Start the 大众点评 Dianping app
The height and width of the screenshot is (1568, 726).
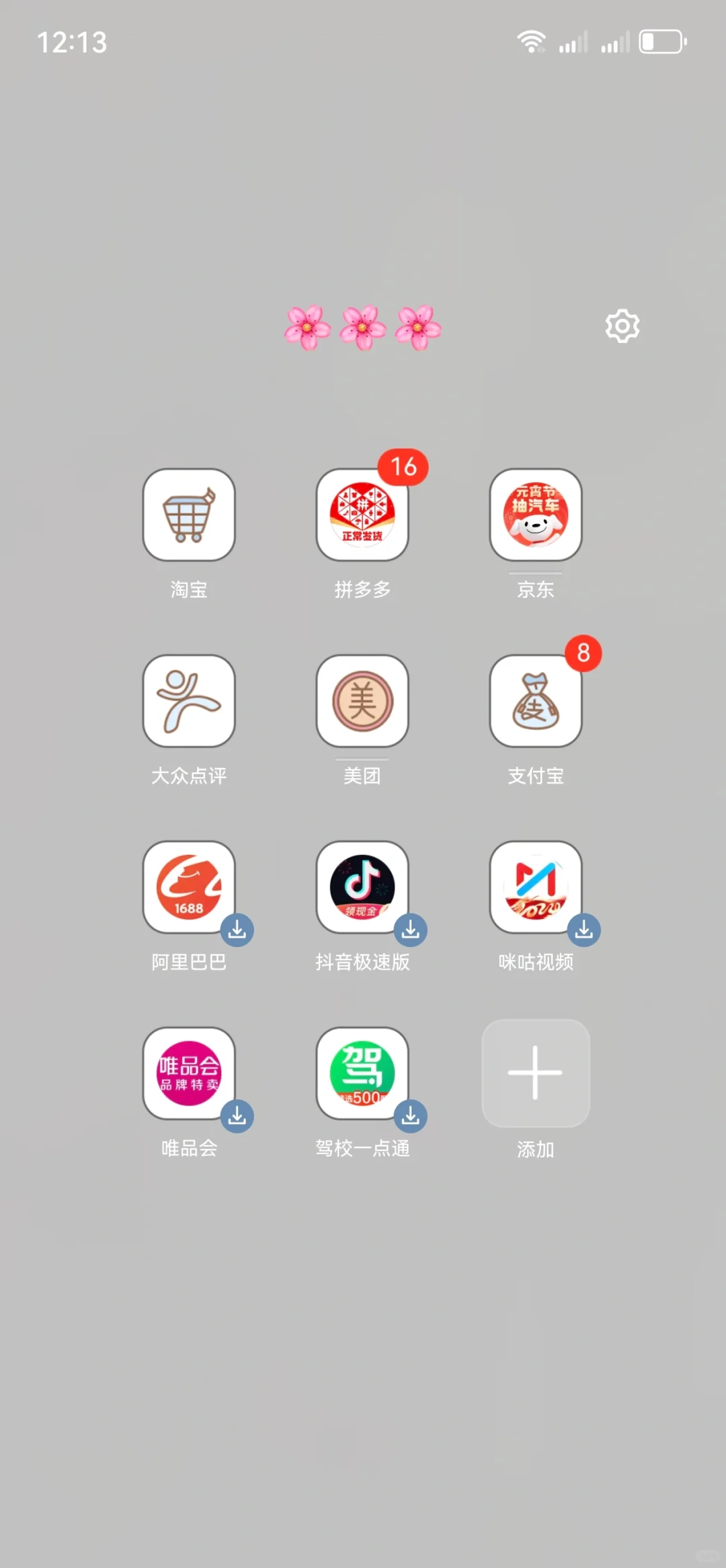coord(189,701)
